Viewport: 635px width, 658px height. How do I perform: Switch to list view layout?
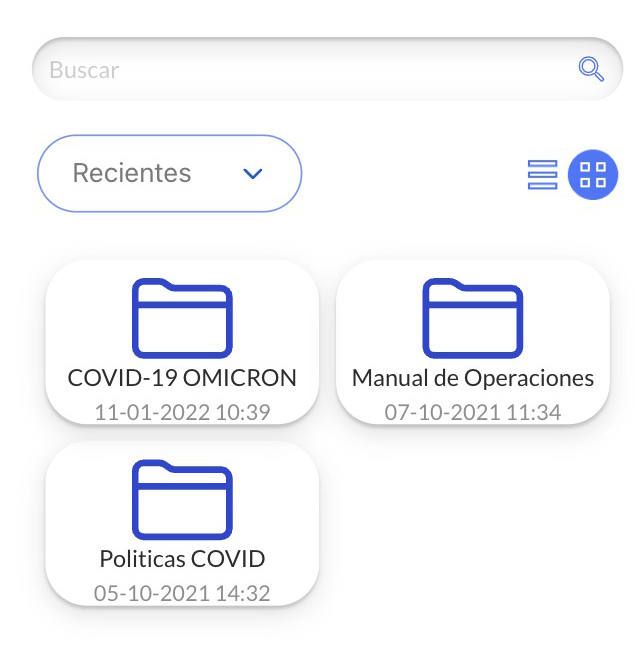click(542, 175)
